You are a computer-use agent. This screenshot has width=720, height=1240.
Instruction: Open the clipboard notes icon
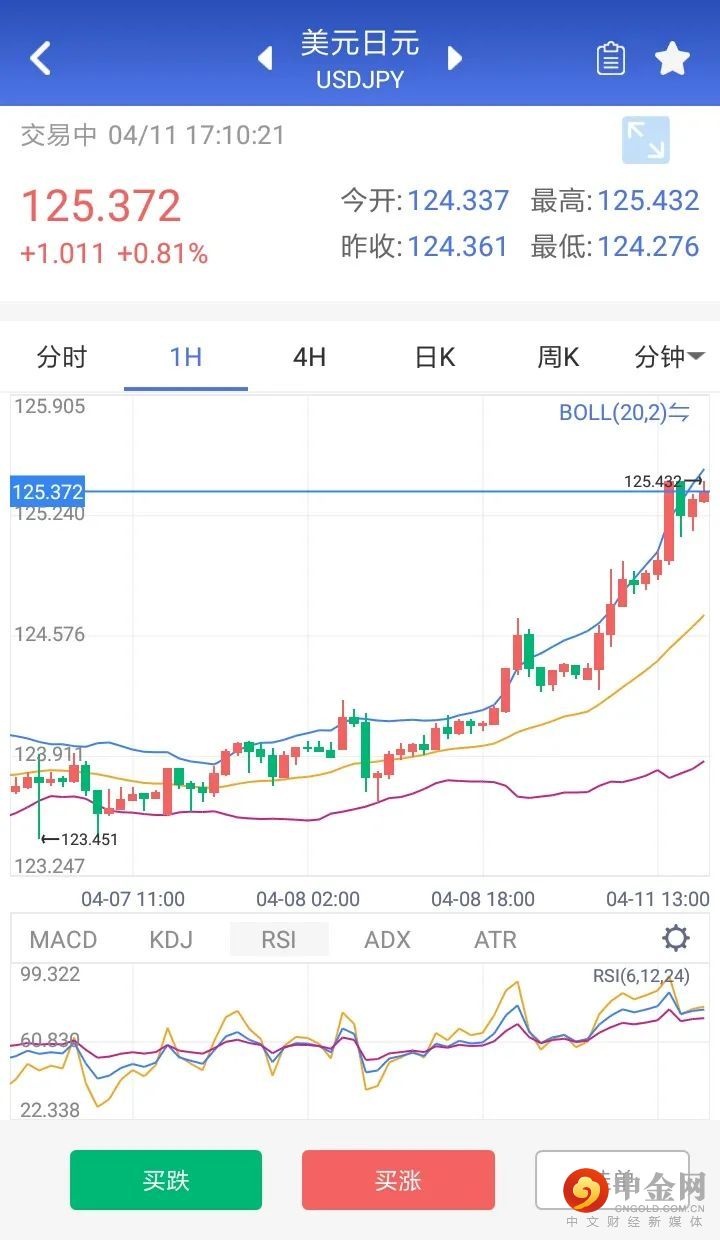(610, 59)
